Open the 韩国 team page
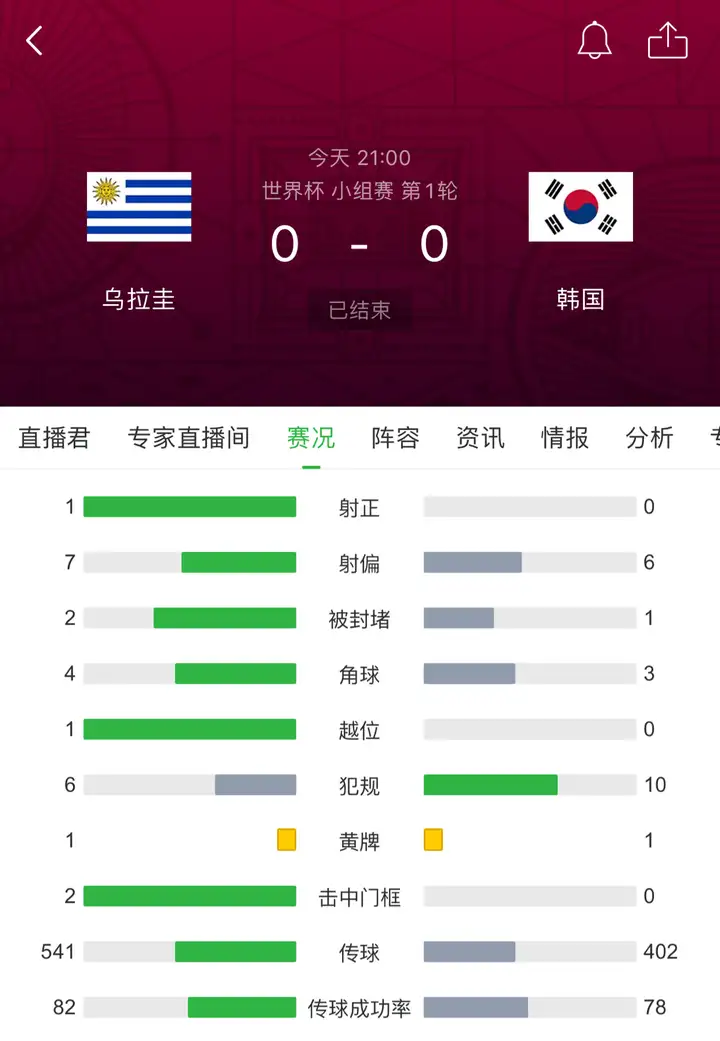This screenshot has width=720, height=1041. pos(581,240)
